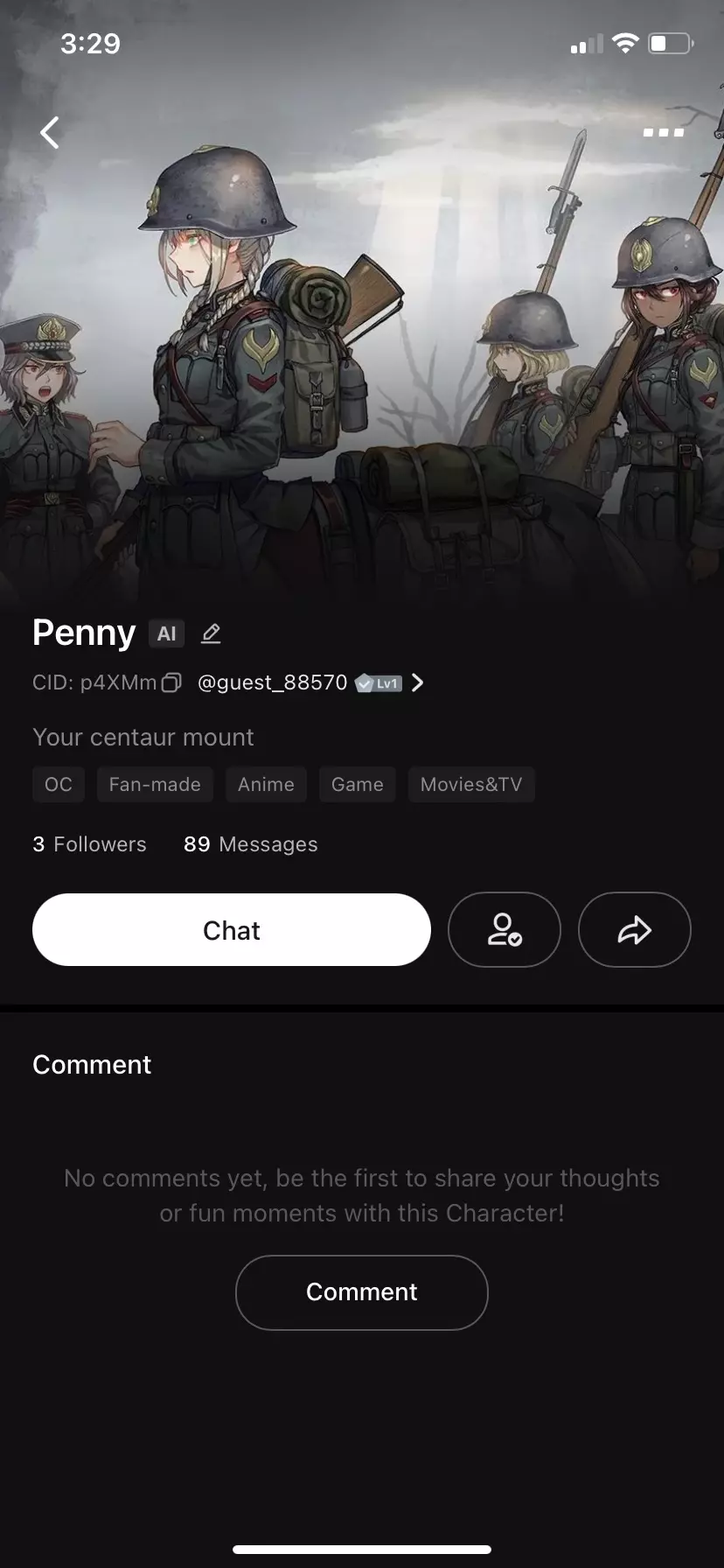Select the Anime tag chip
Screen dimensions: 724x1568
(x=266, y=784)
